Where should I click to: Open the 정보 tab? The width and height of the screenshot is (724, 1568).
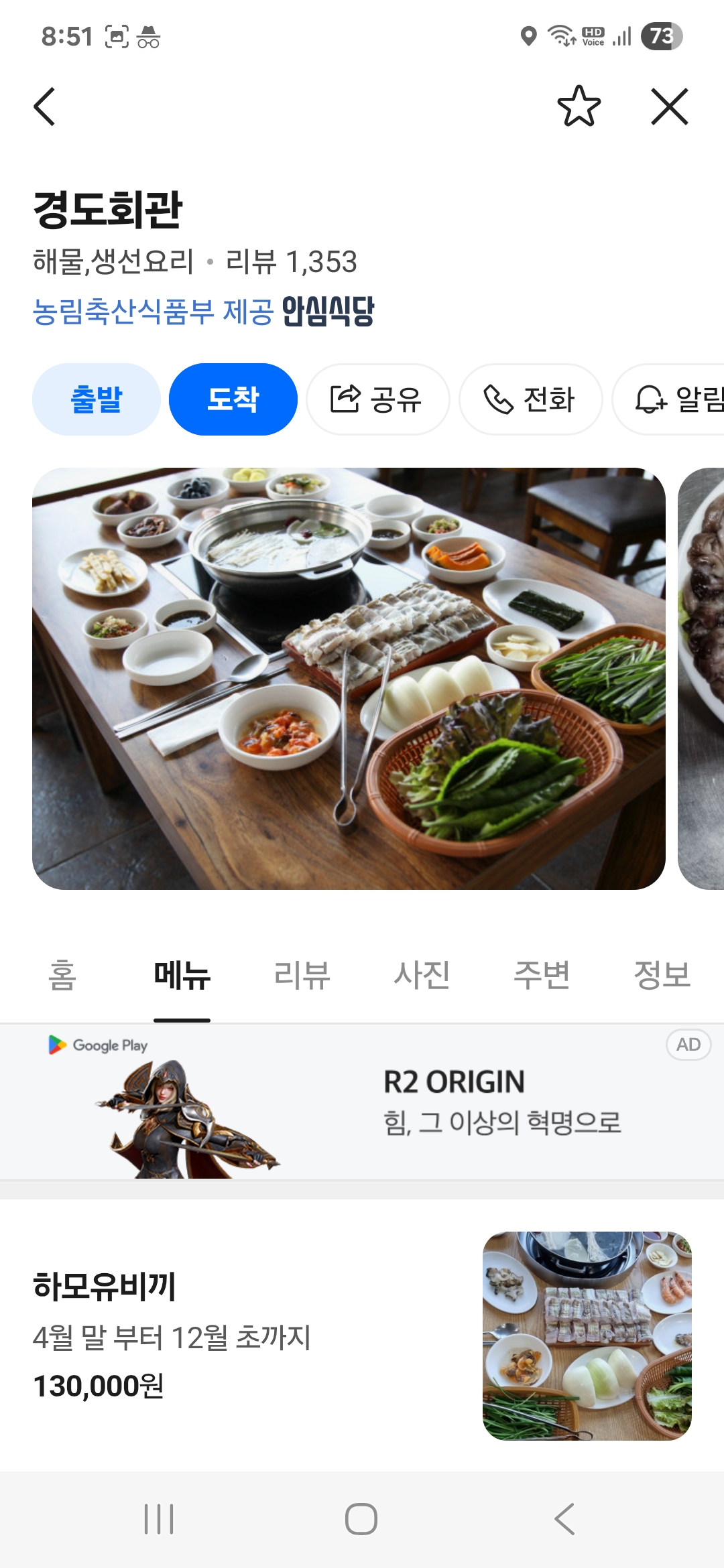pos(662,975)
